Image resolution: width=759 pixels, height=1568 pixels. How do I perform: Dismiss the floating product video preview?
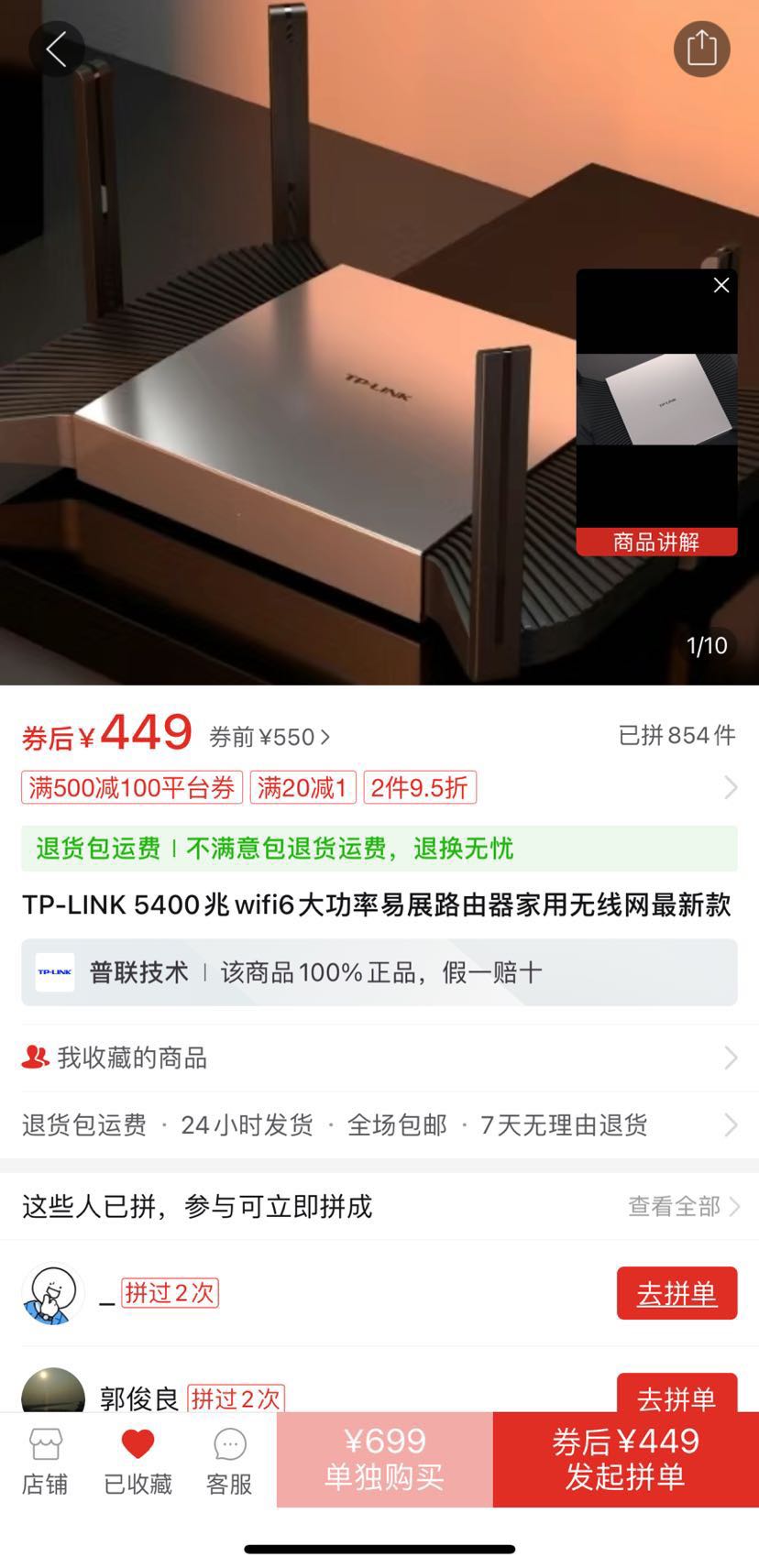720,285
